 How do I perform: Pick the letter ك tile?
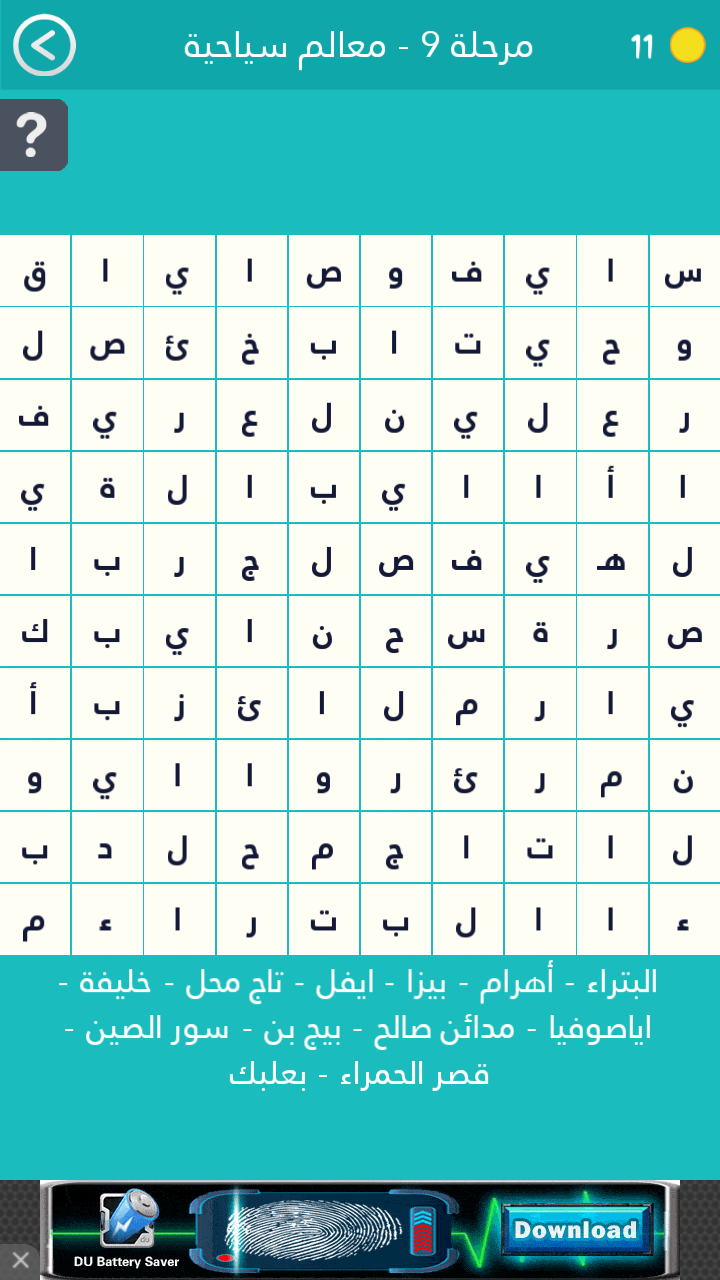tap(35, 632)
